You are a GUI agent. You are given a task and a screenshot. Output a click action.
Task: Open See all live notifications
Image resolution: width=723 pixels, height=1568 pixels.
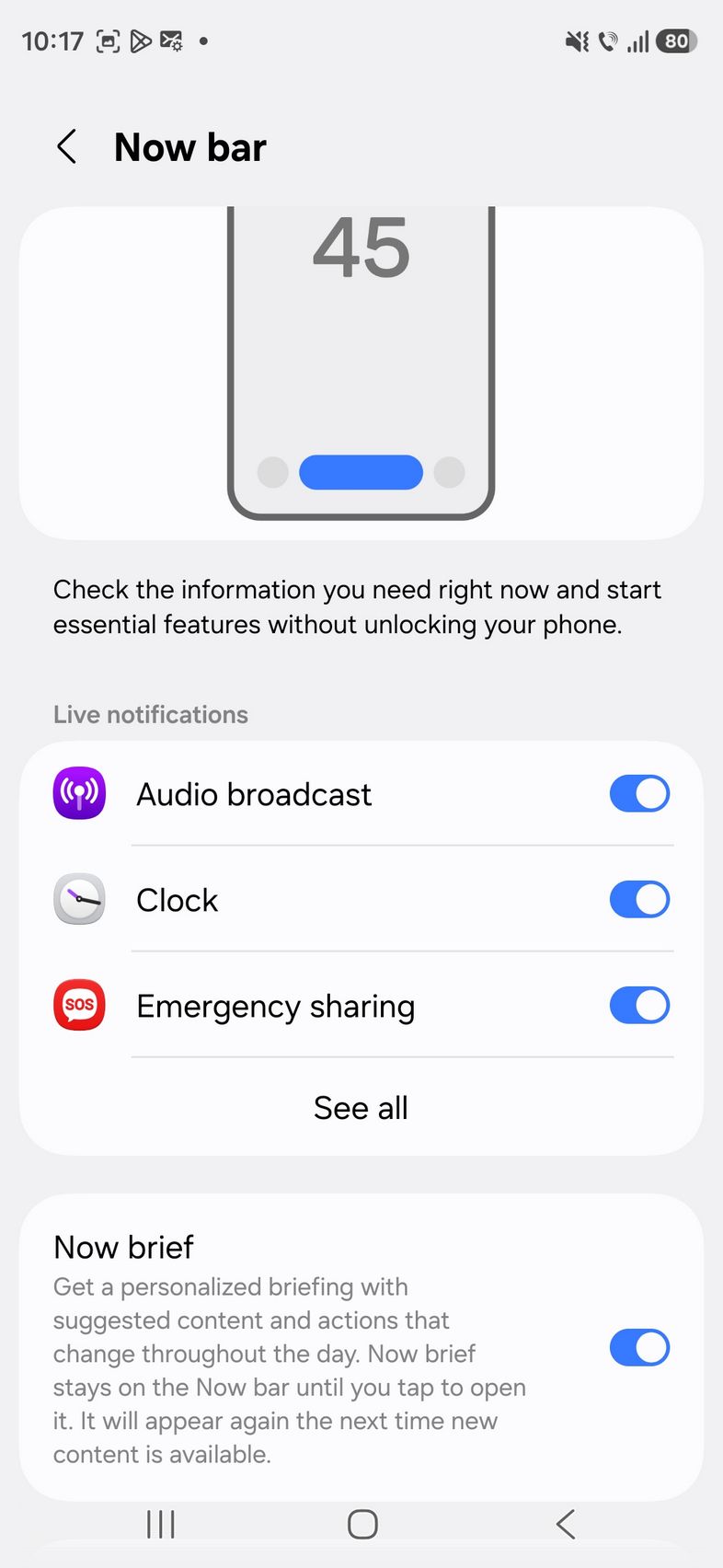click(361, 1108)
